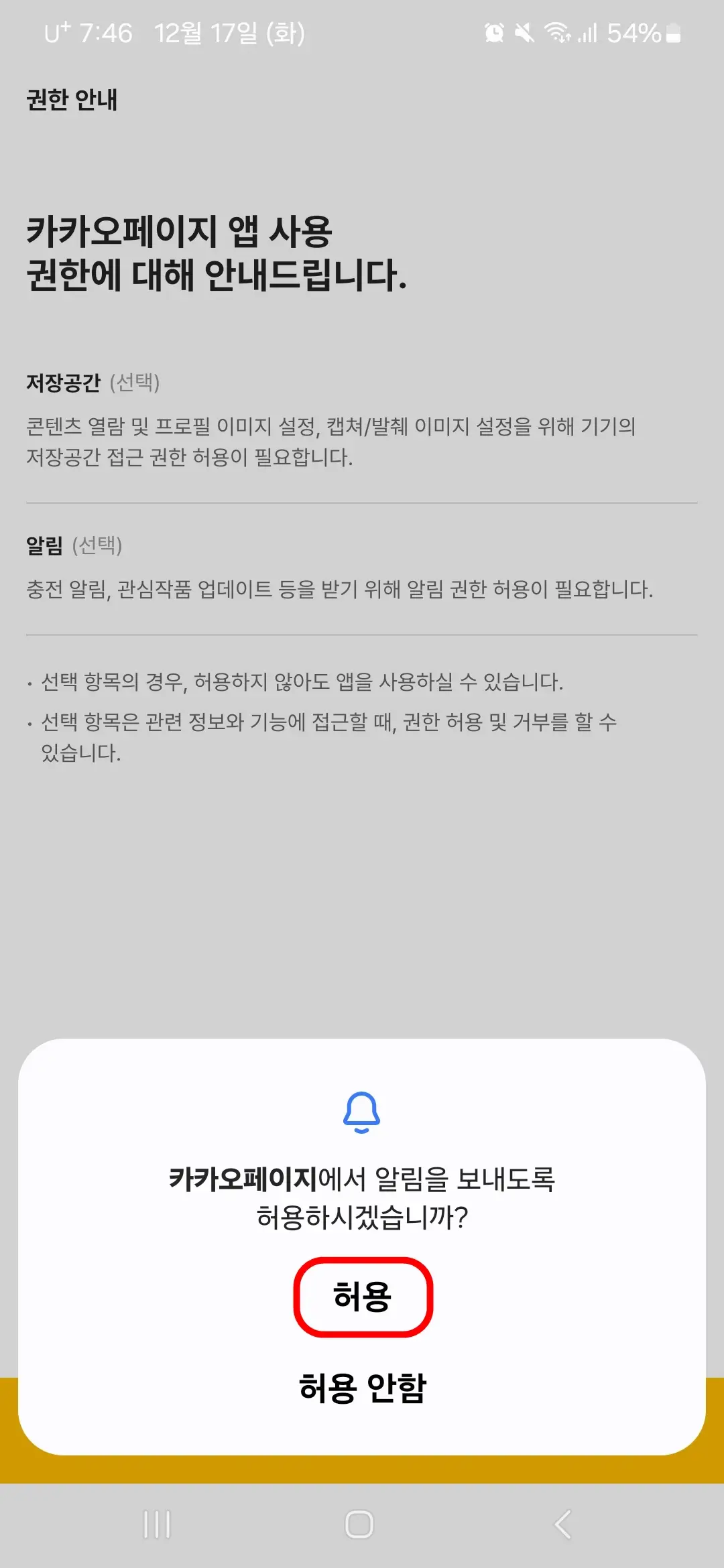The image size is (724, 1568).
Task: Allow notifications by tapping 허용
Action: (x=362, y=1297)
